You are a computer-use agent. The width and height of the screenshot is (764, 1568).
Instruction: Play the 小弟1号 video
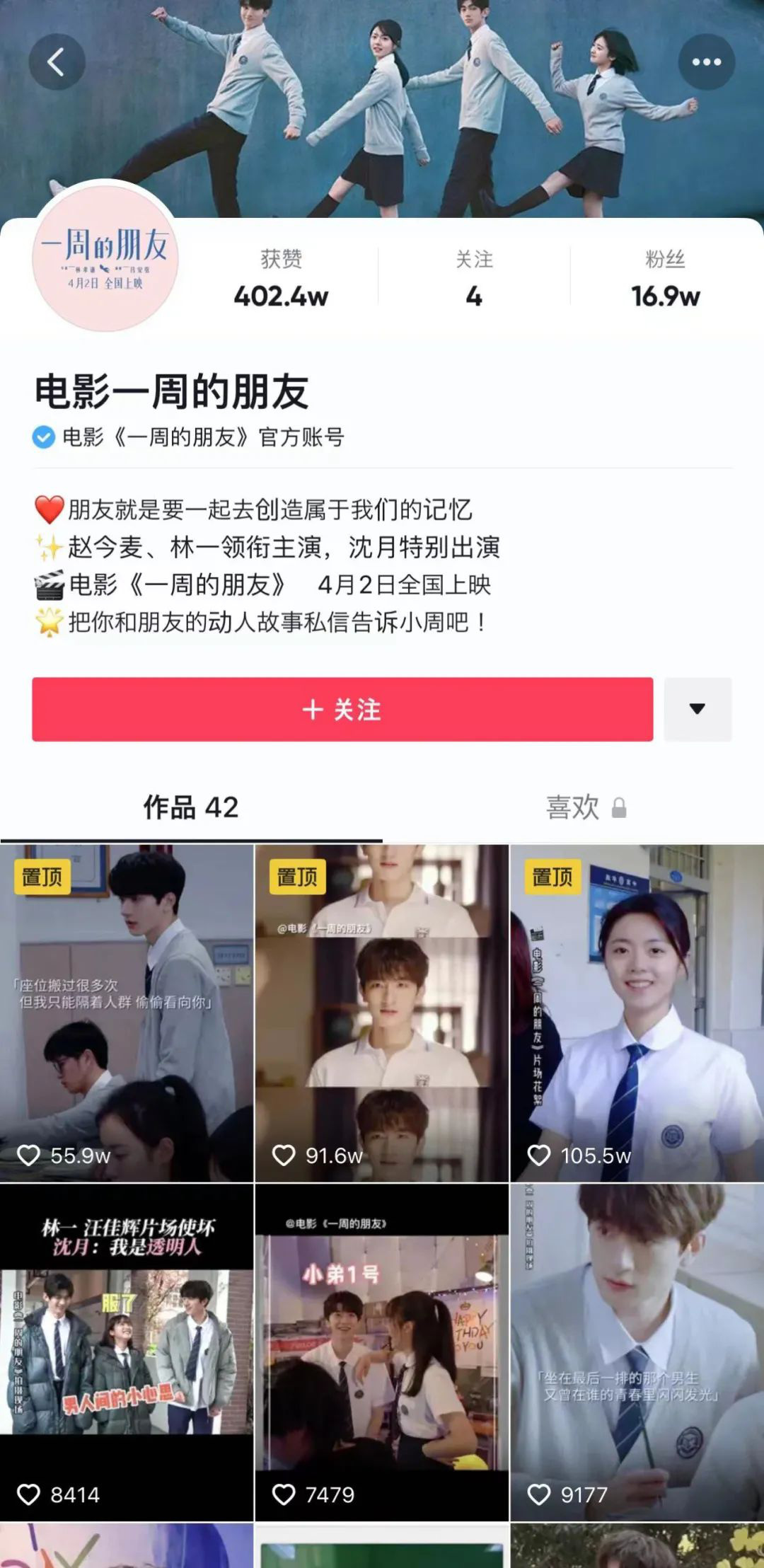pos(381,1351)
